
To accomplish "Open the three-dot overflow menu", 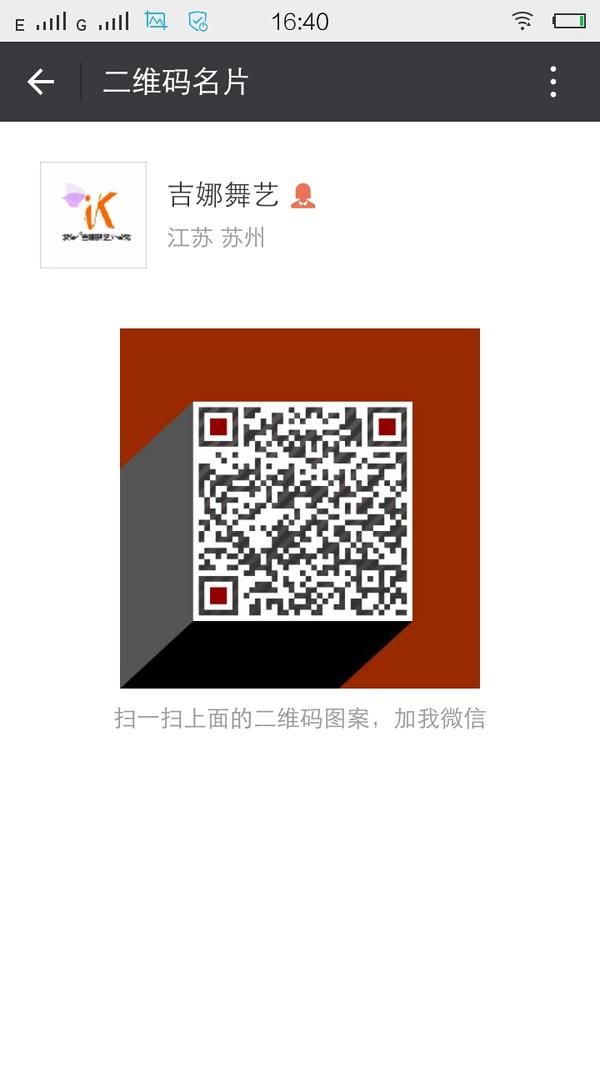I will [x=553, y=82].
